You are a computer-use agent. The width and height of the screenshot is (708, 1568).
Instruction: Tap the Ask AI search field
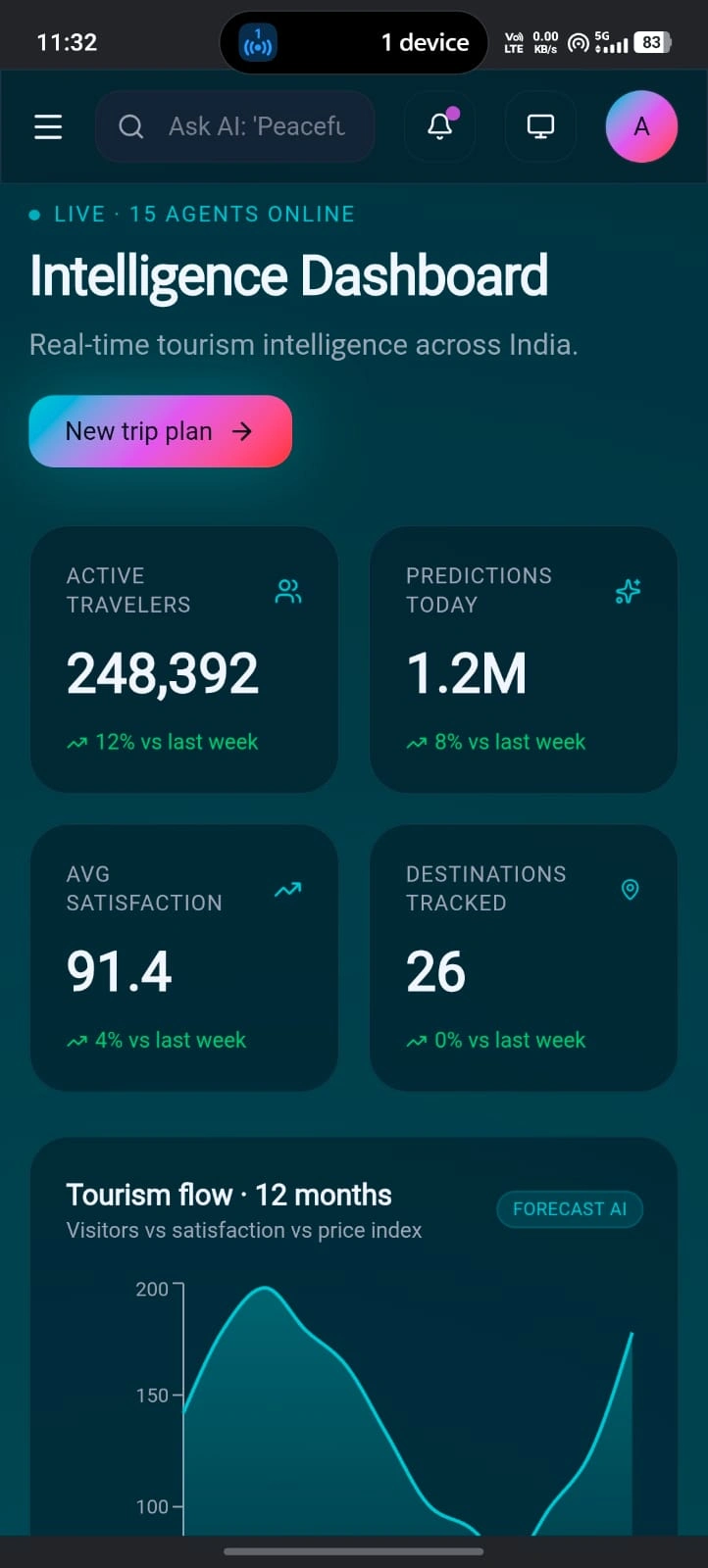pos(235,126)
